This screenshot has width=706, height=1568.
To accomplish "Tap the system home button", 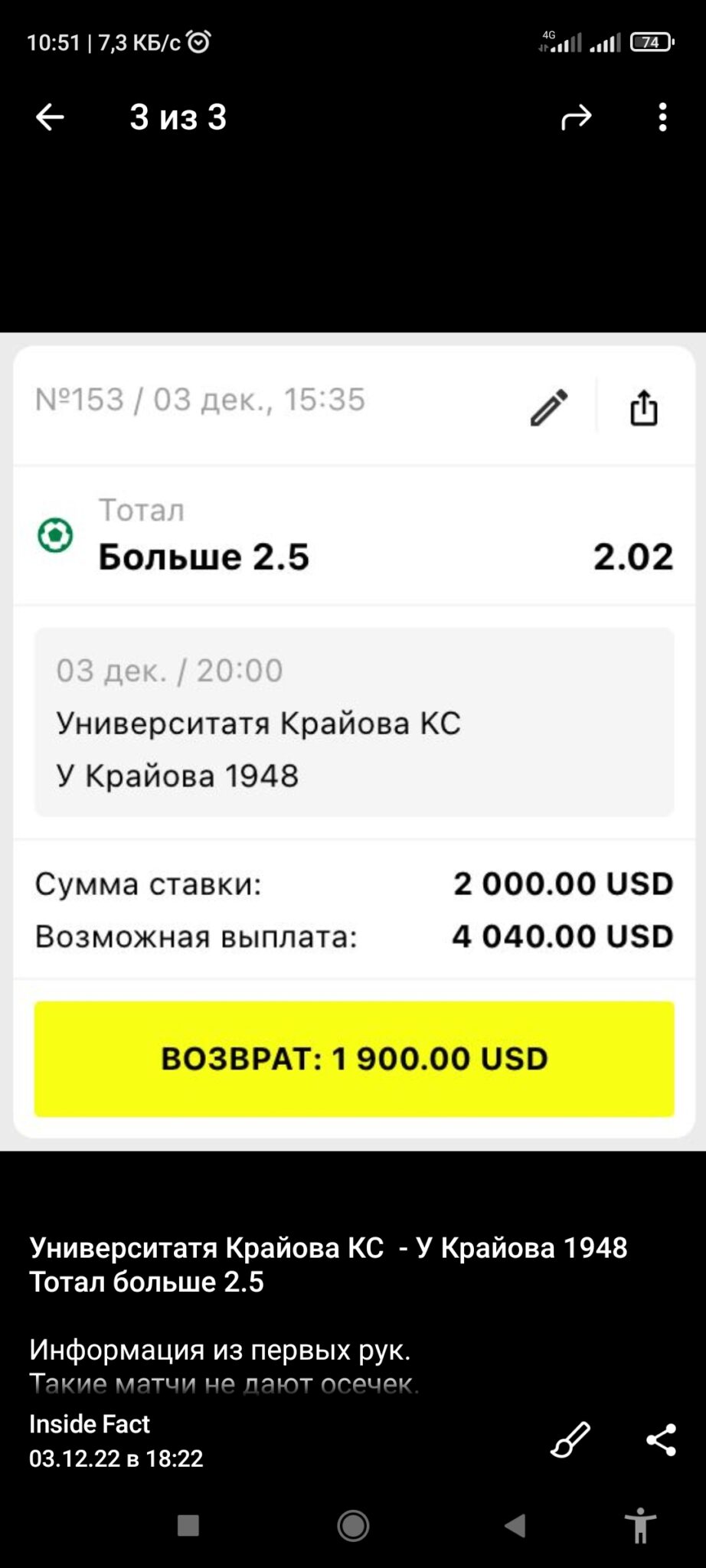I will [353, 1526].
